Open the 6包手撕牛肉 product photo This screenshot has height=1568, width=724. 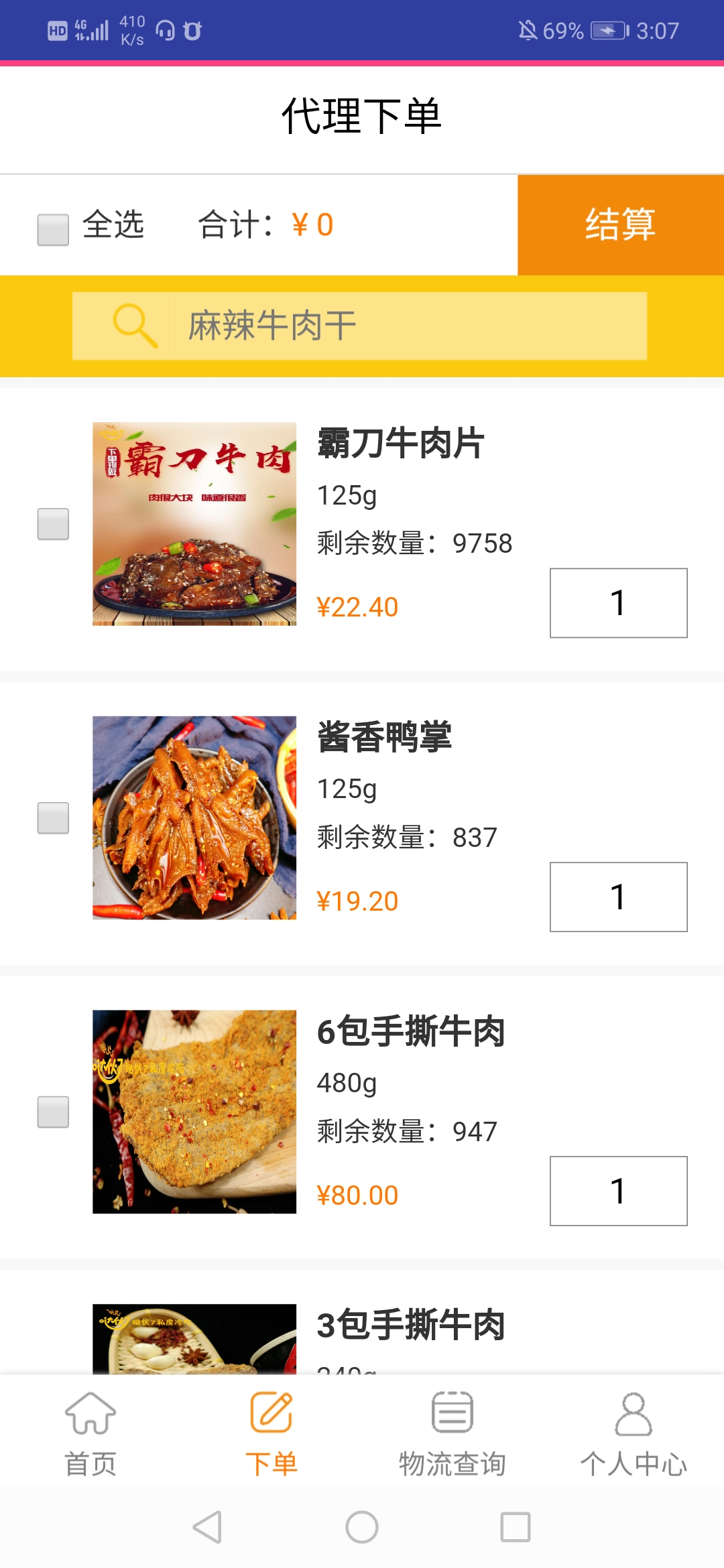[194, 1112]
